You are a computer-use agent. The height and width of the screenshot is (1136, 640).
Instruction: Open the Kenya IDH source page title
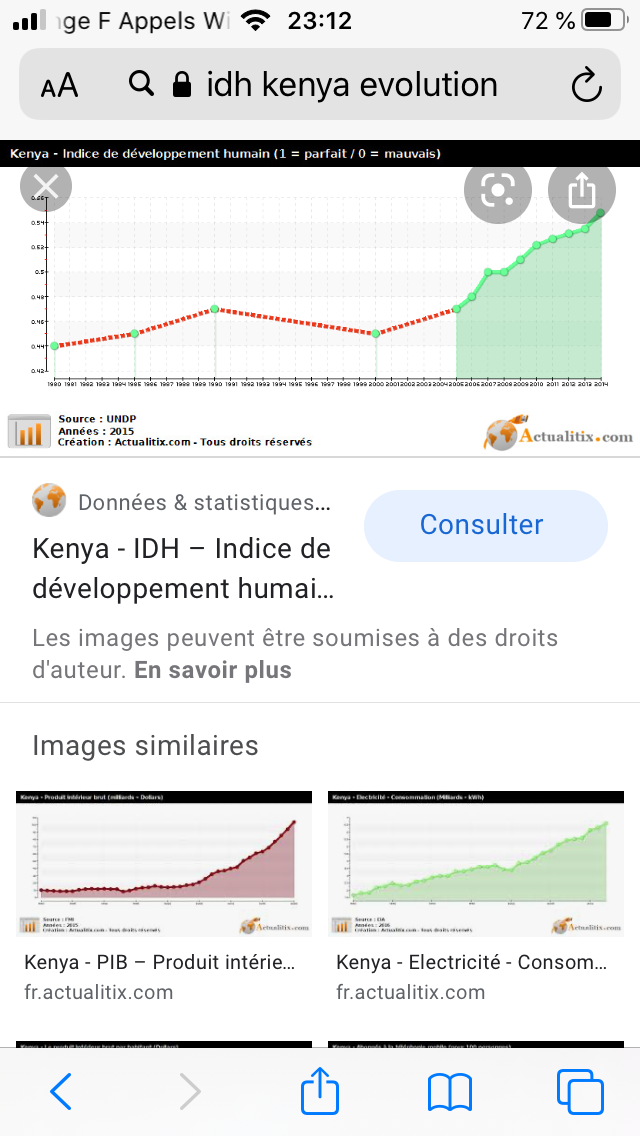click(182, 569)
